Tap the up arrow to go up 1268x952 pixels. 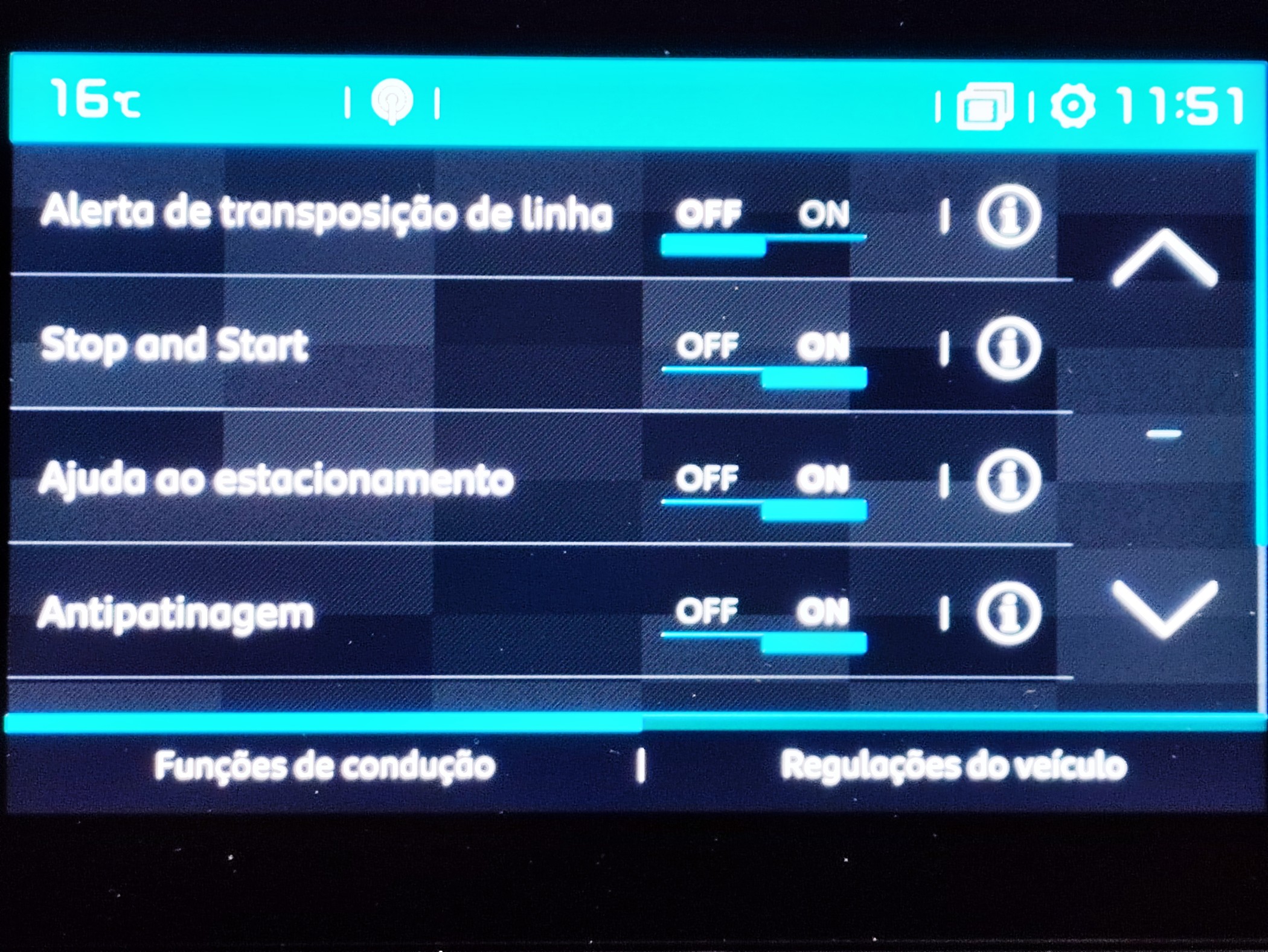point(1164,261)
